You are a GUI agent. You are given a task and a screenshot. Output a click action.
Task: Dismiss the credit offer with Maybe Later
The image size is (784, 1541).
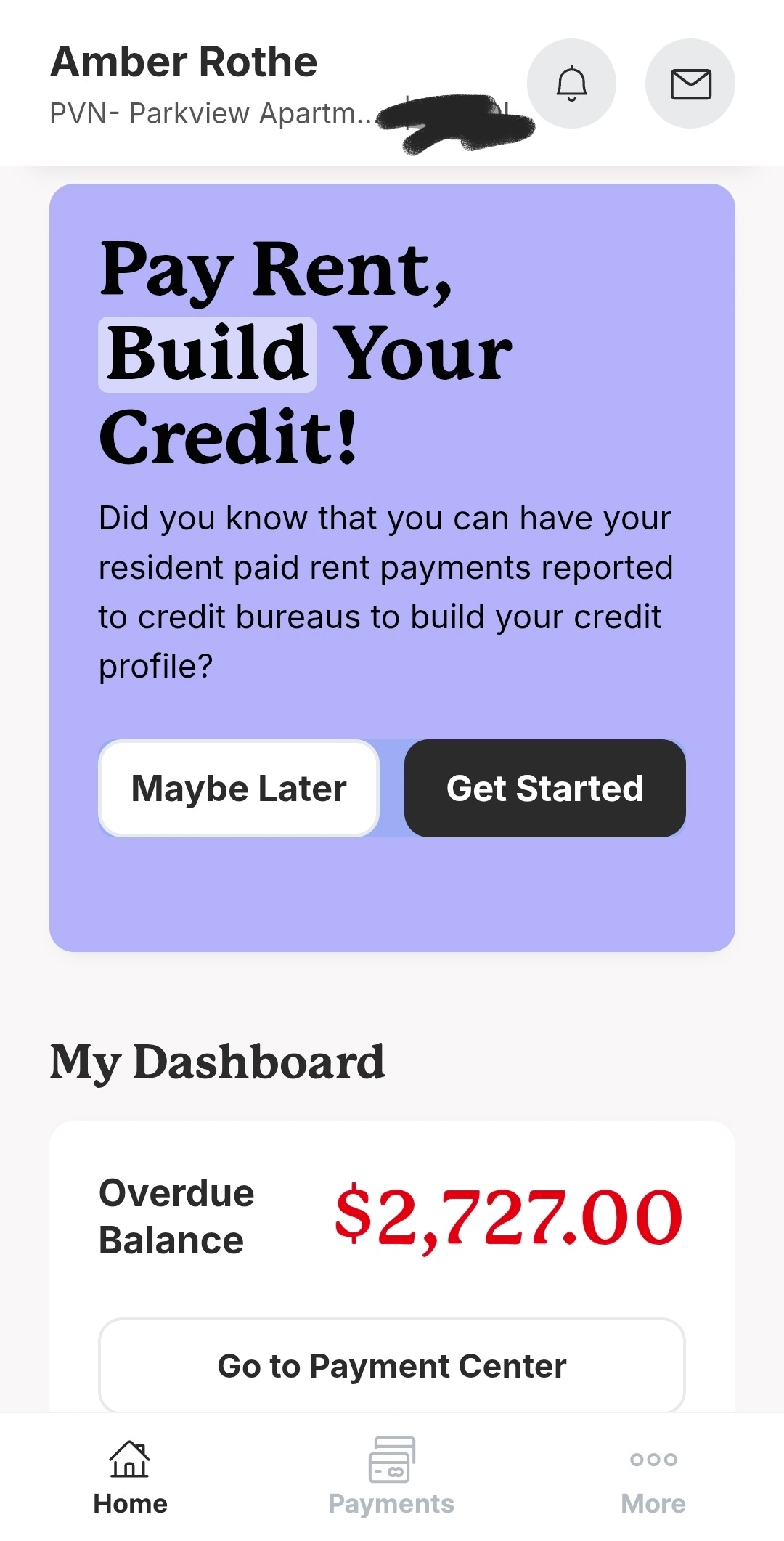(x=239, y=788)
